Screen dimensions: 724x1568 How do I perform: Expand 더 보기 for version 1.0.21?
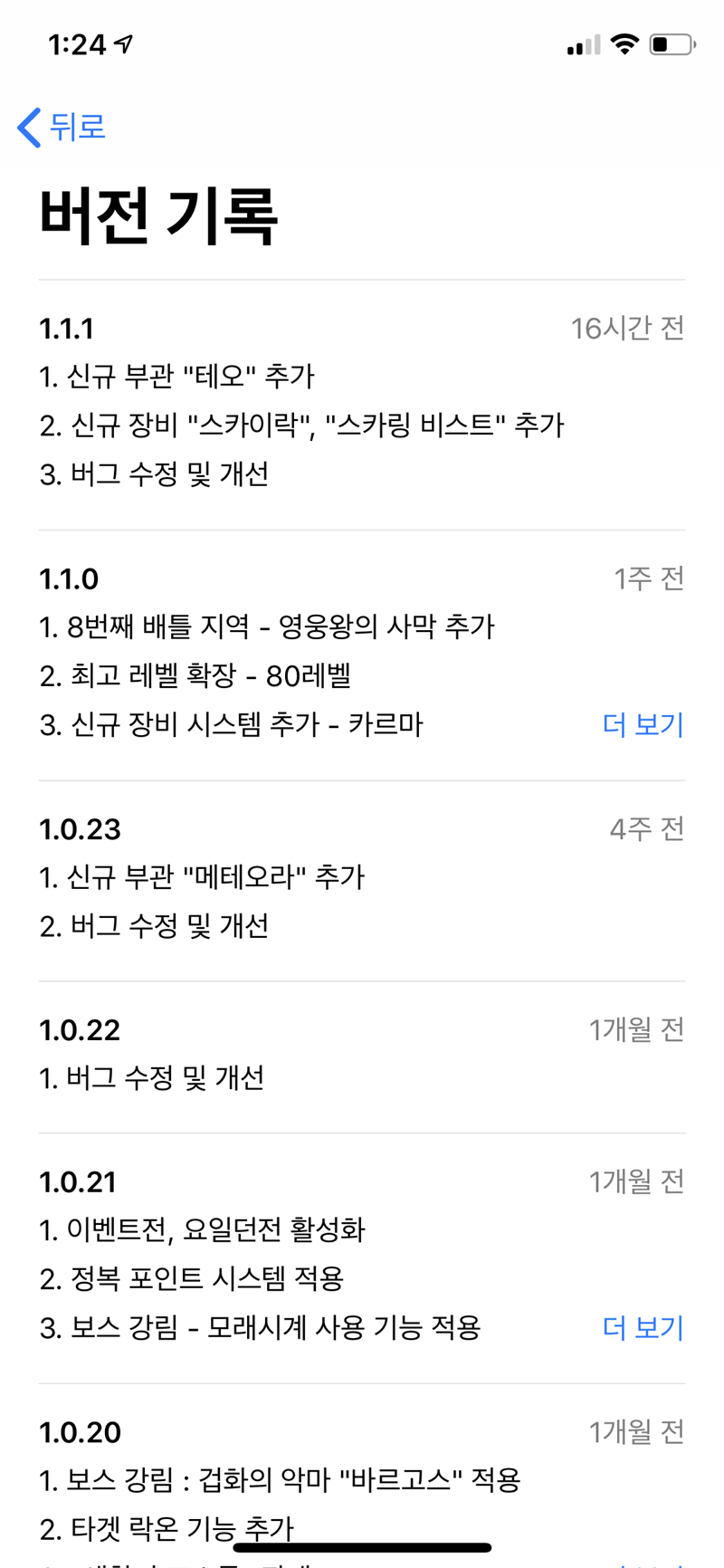(x=643, y=1327)
